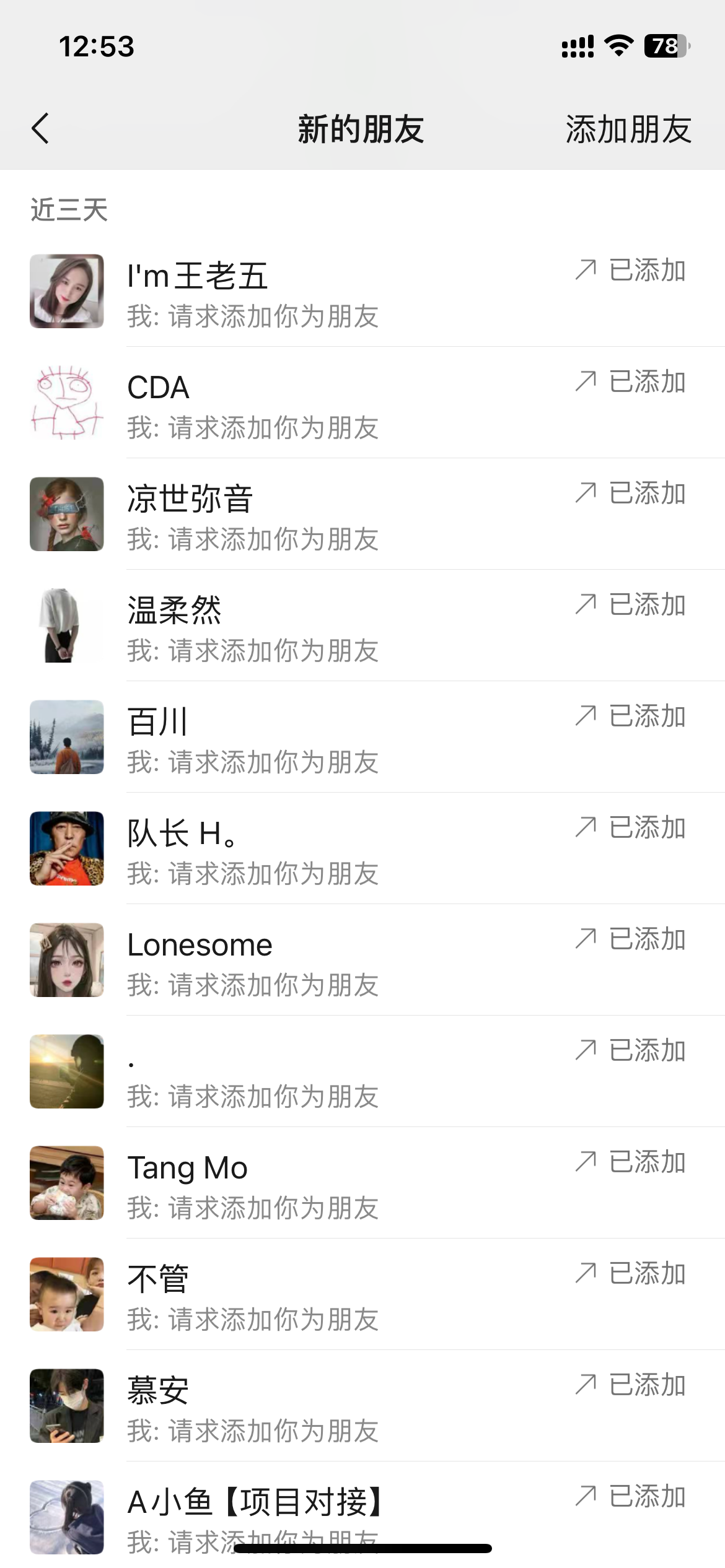Go back from the 新的朋友 page
Screen dimensions: 725x1568
click(x=41, y=129)
